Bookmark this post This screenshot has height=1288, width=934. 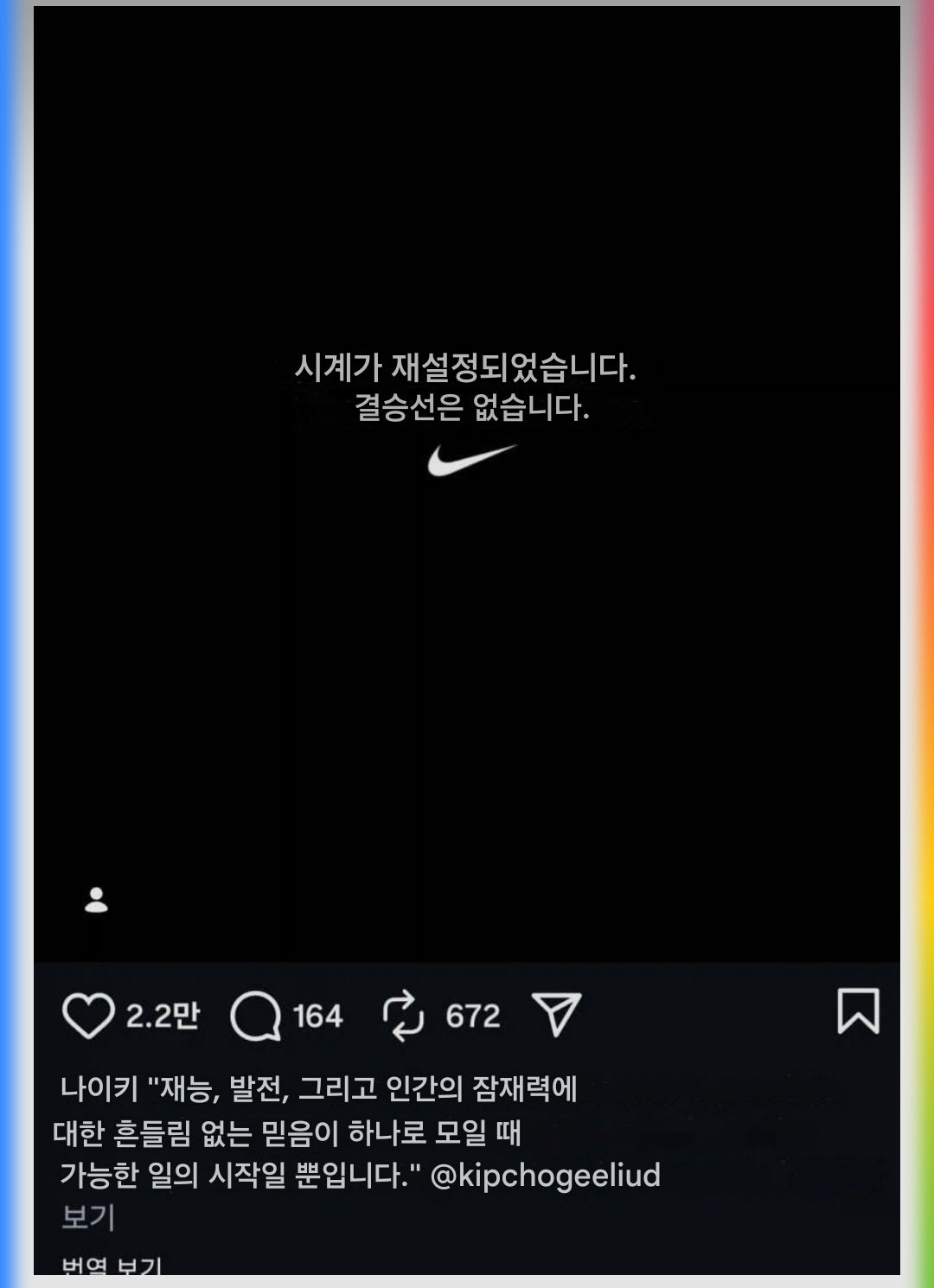[858, 1011]
